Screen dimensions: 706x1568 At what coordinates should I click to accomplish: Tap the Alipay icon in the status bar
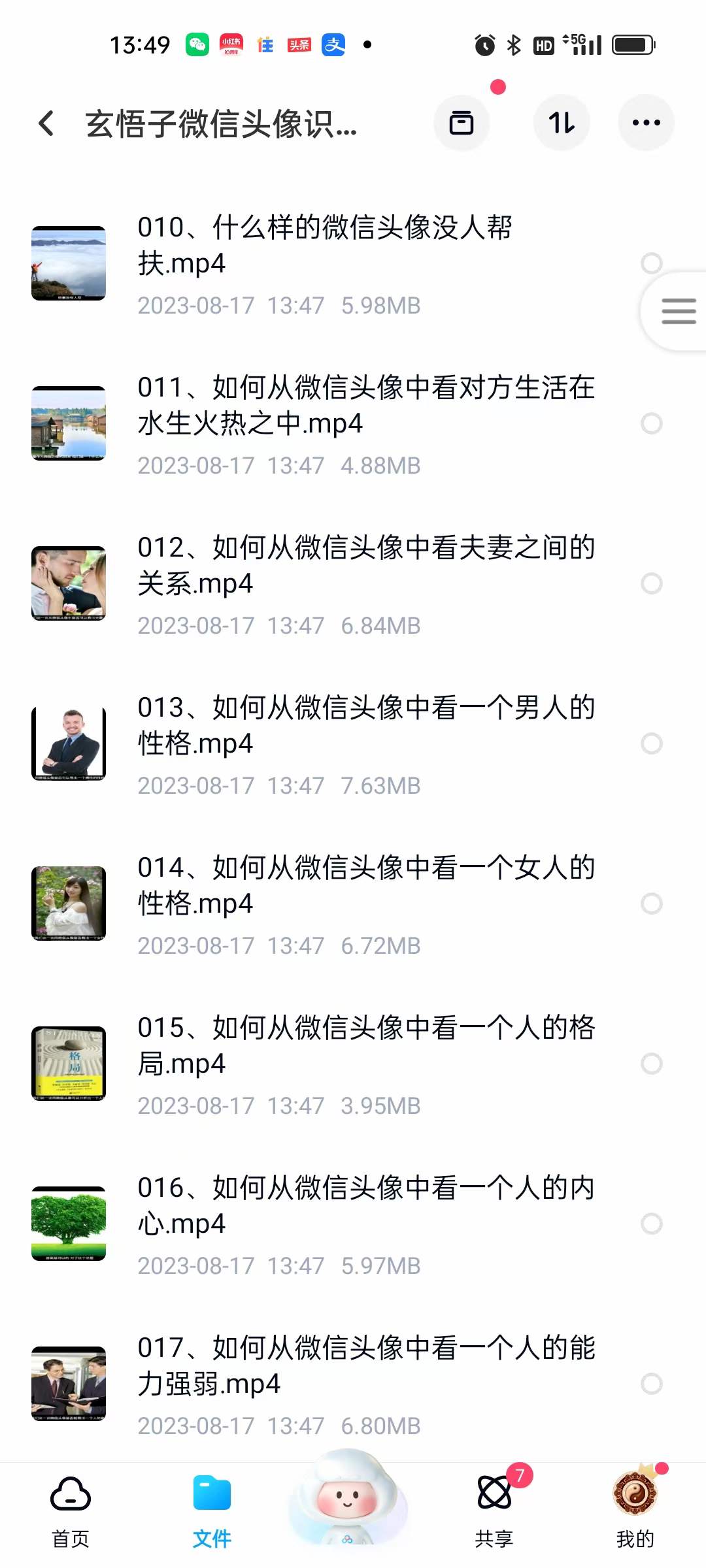(333, 44)
